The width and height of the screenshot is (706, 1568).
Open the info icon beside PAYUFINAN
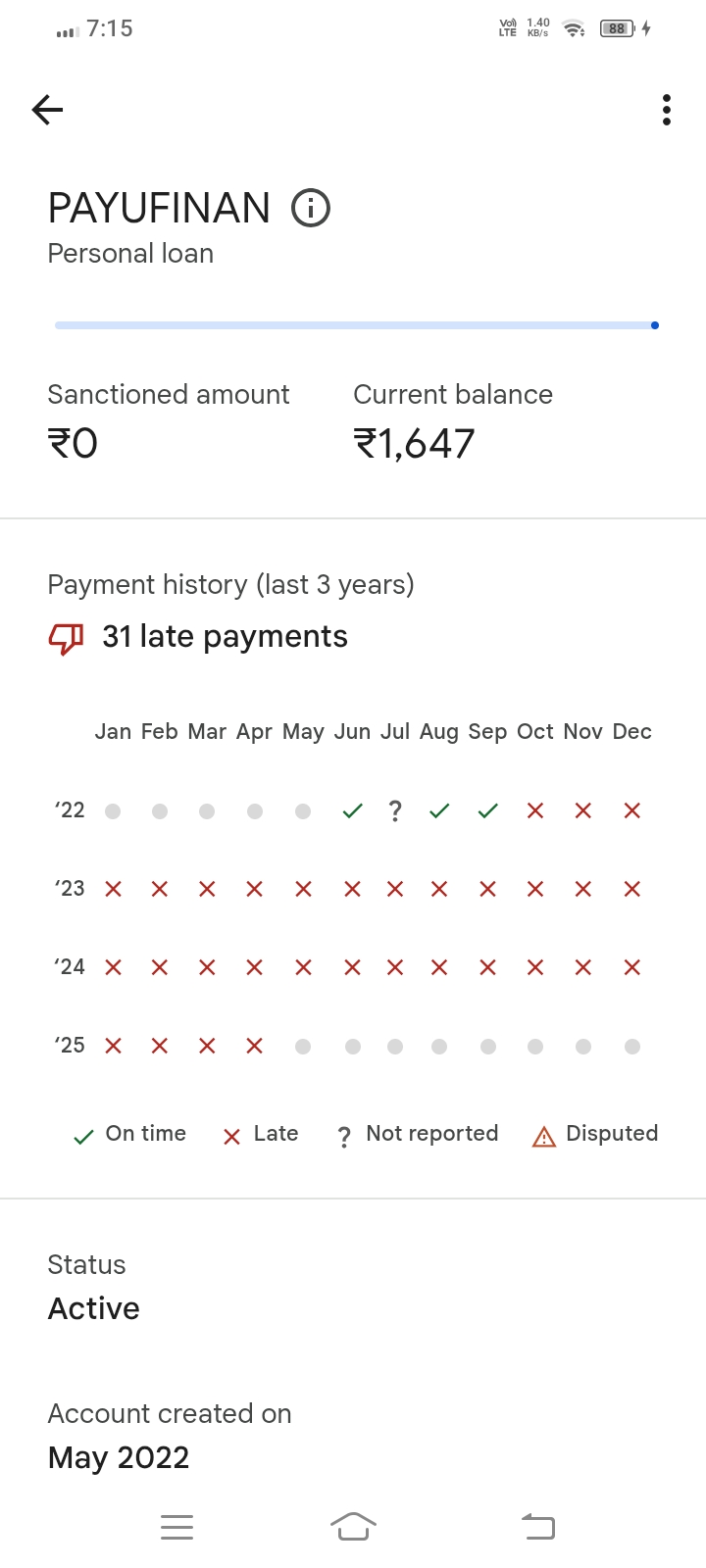[311, 208]
